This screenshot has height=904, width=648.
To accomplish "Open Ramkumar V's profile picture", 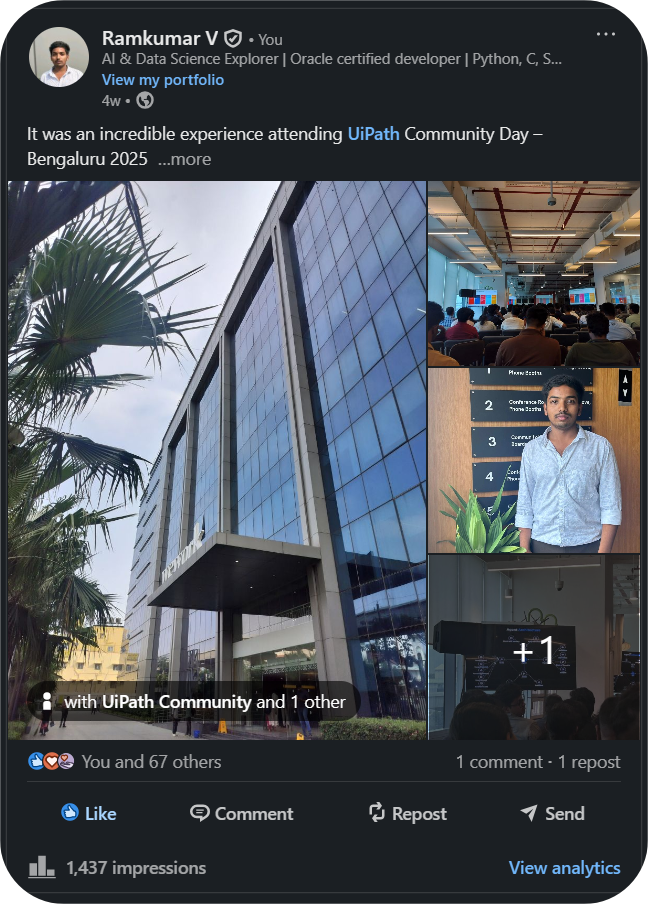I will 59,57.
